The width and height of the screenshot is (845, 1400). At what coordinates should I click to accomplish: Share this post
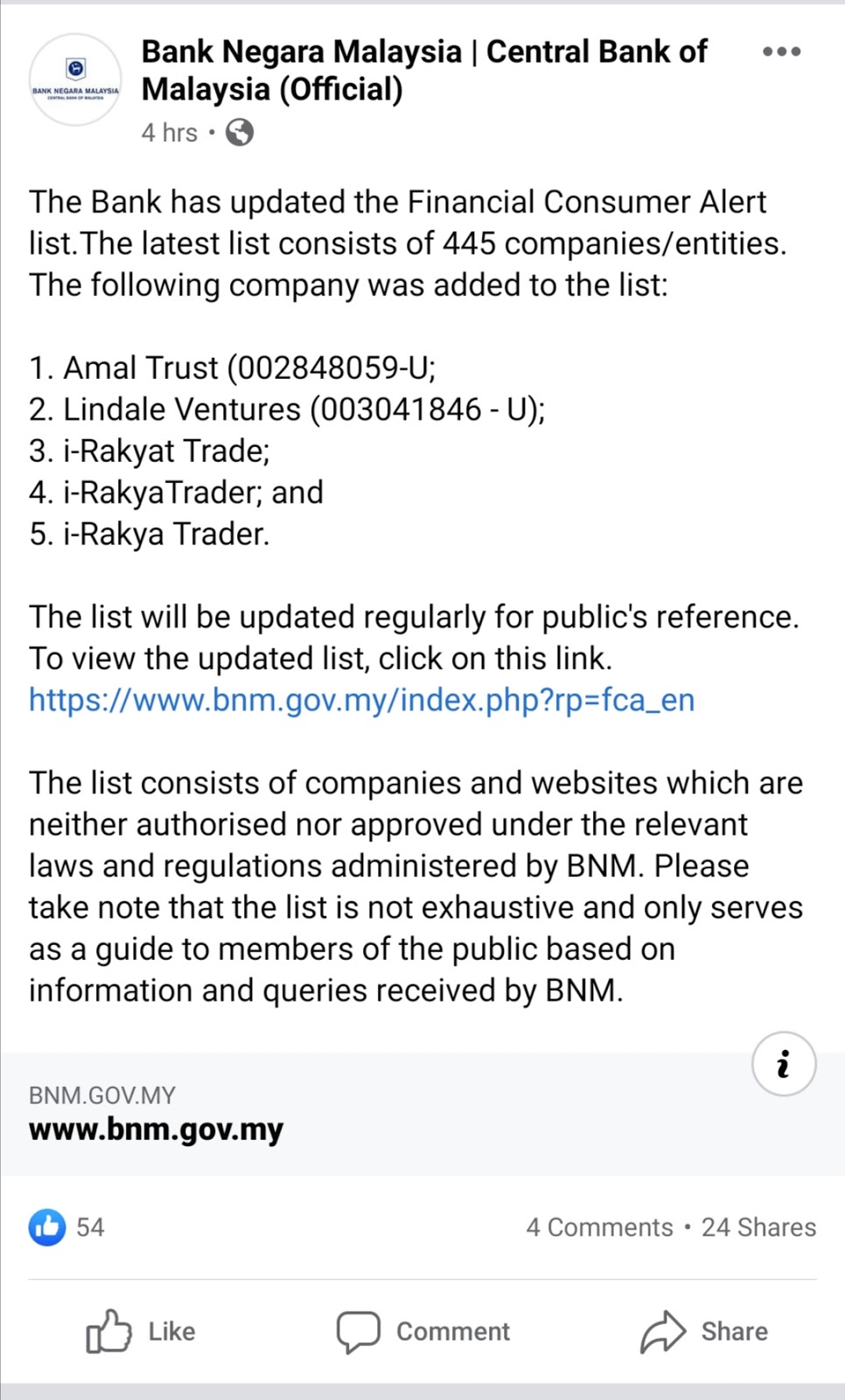[704, 1331]
